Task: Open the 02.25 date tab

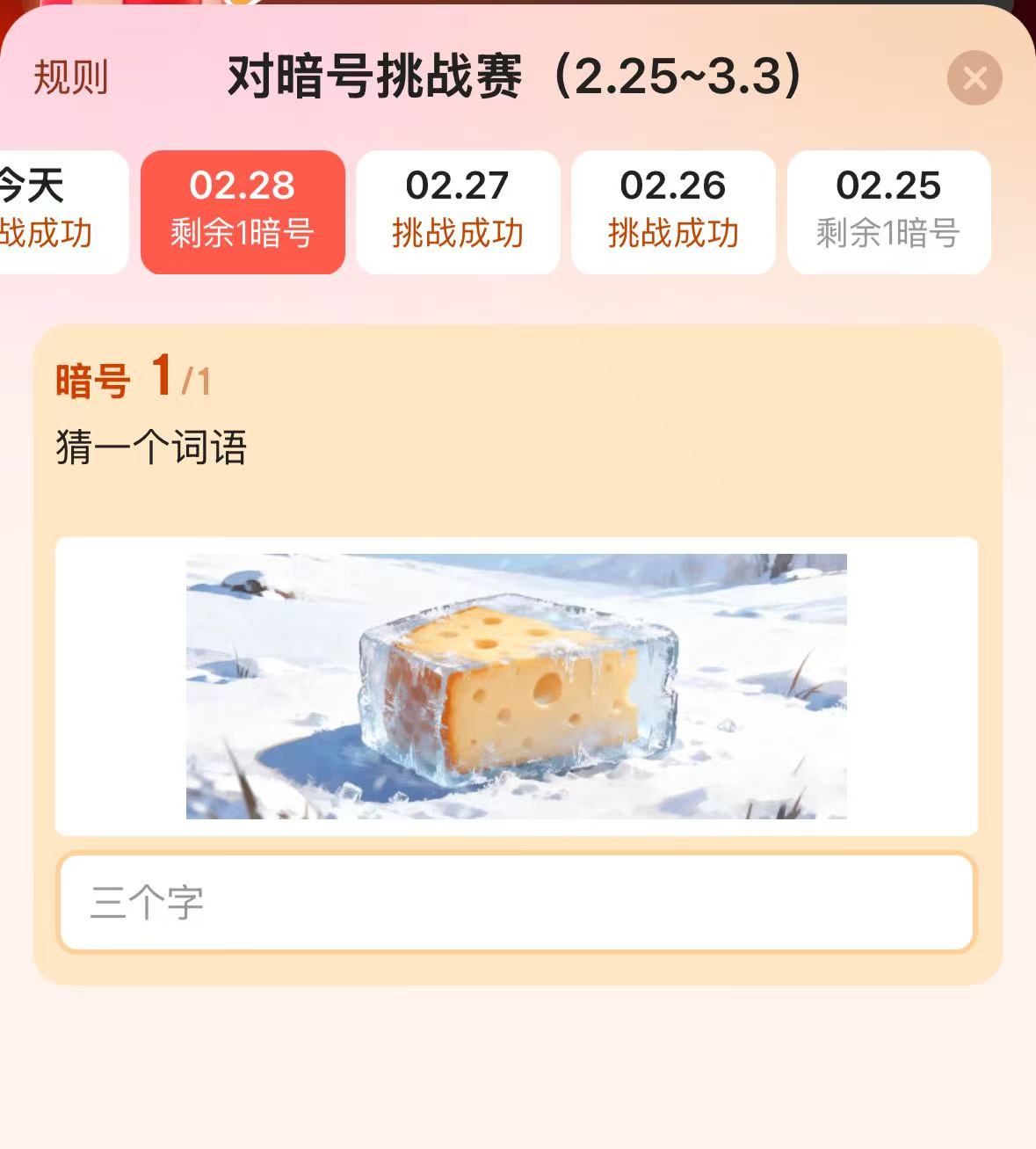Action: click(x=888, y=212)
